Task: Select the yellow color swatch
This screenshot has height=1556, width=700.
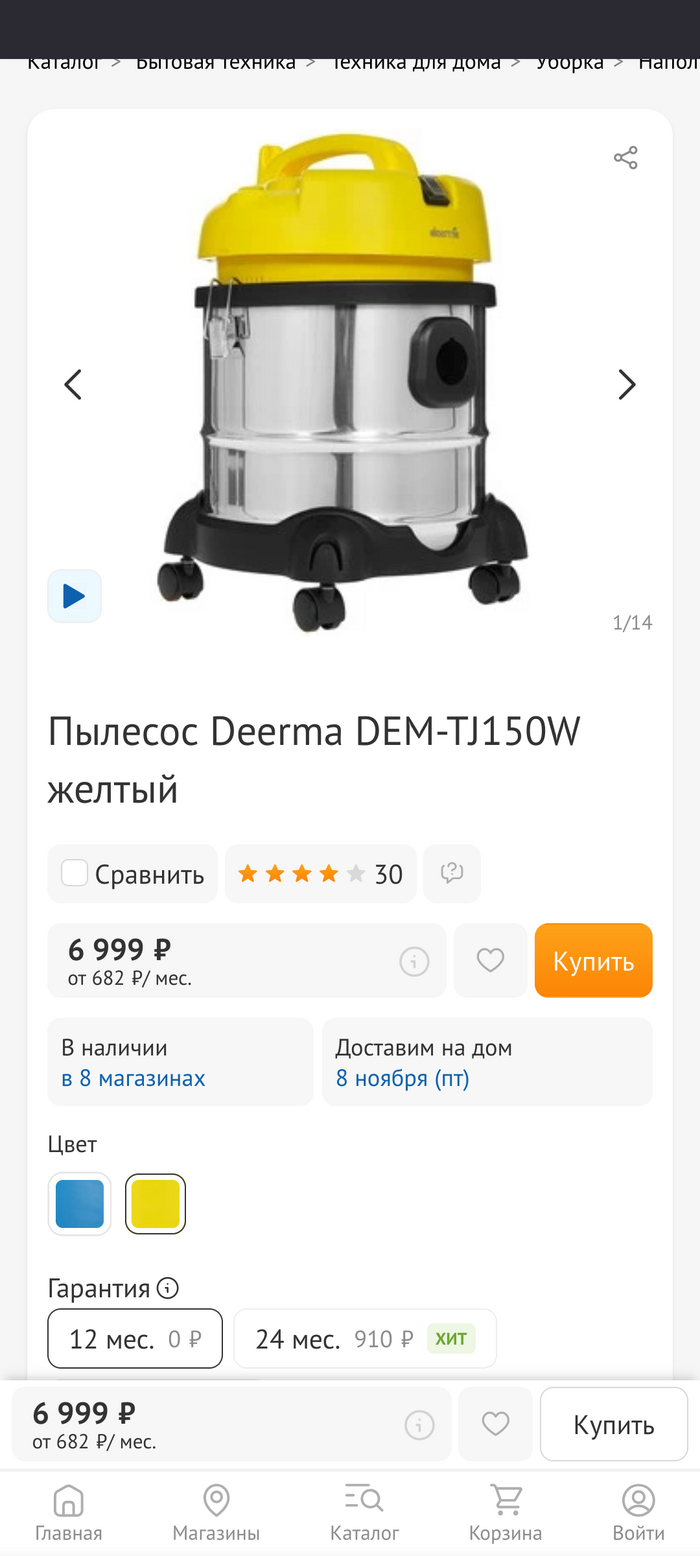Action: (x=156, y=1204)
